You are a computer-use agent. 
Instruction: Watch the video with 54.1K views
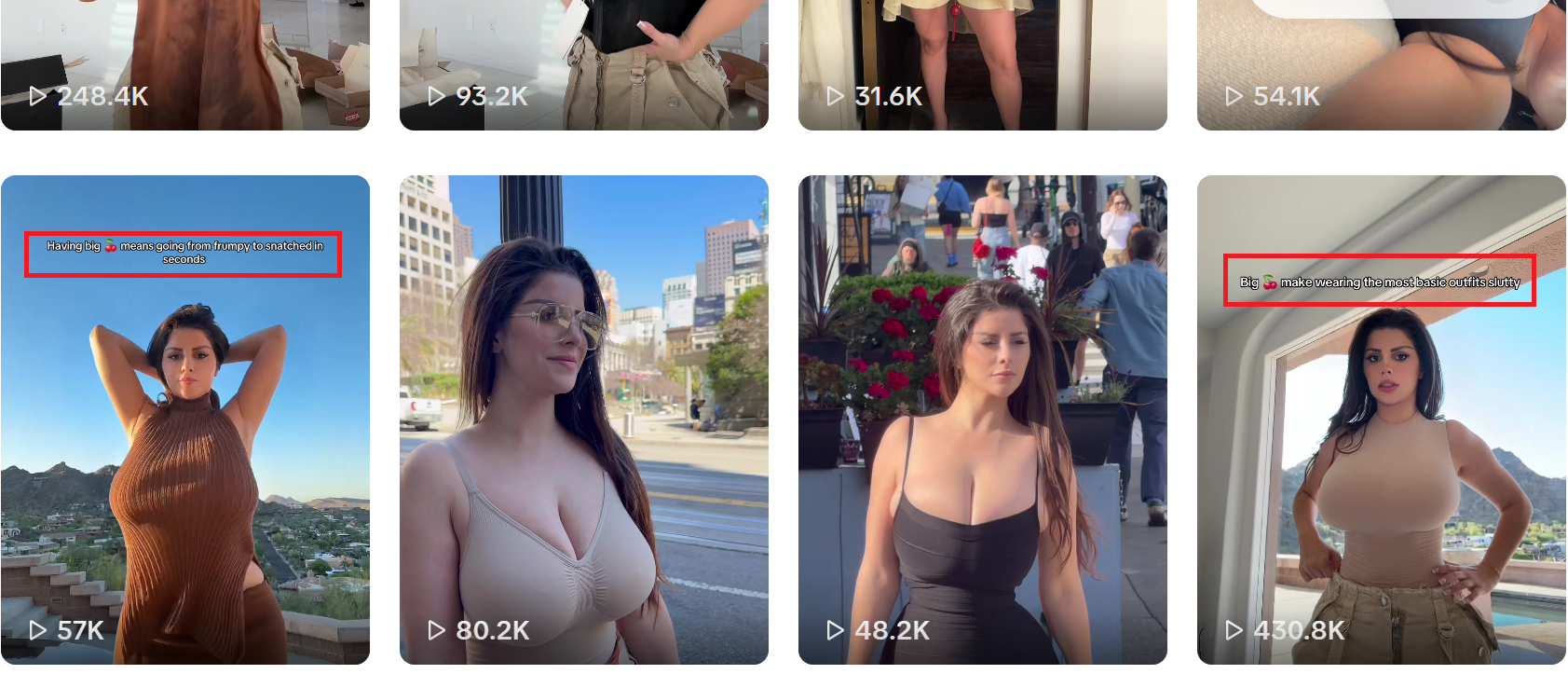tap(1382, 64)
